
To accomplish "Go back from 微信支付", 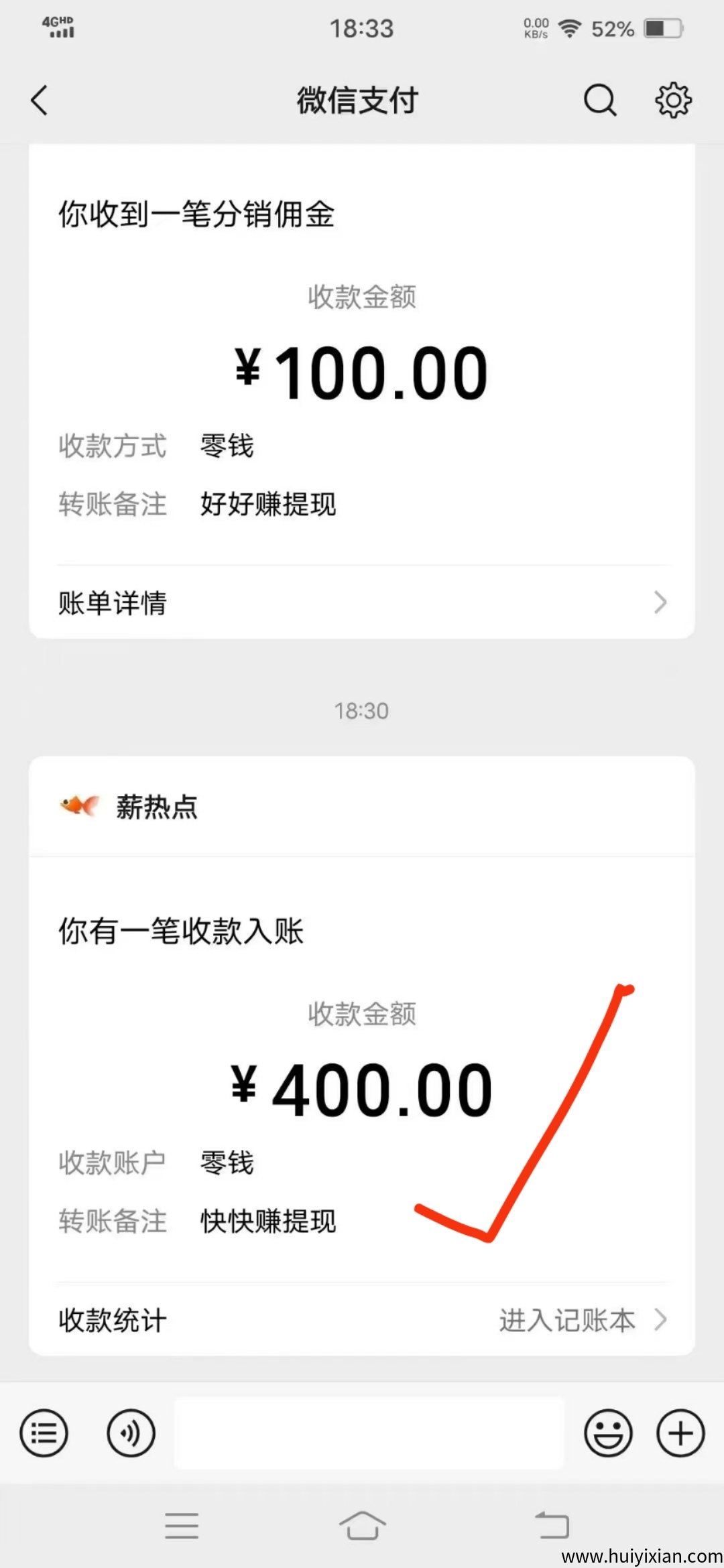I will (x=40, y=101).
